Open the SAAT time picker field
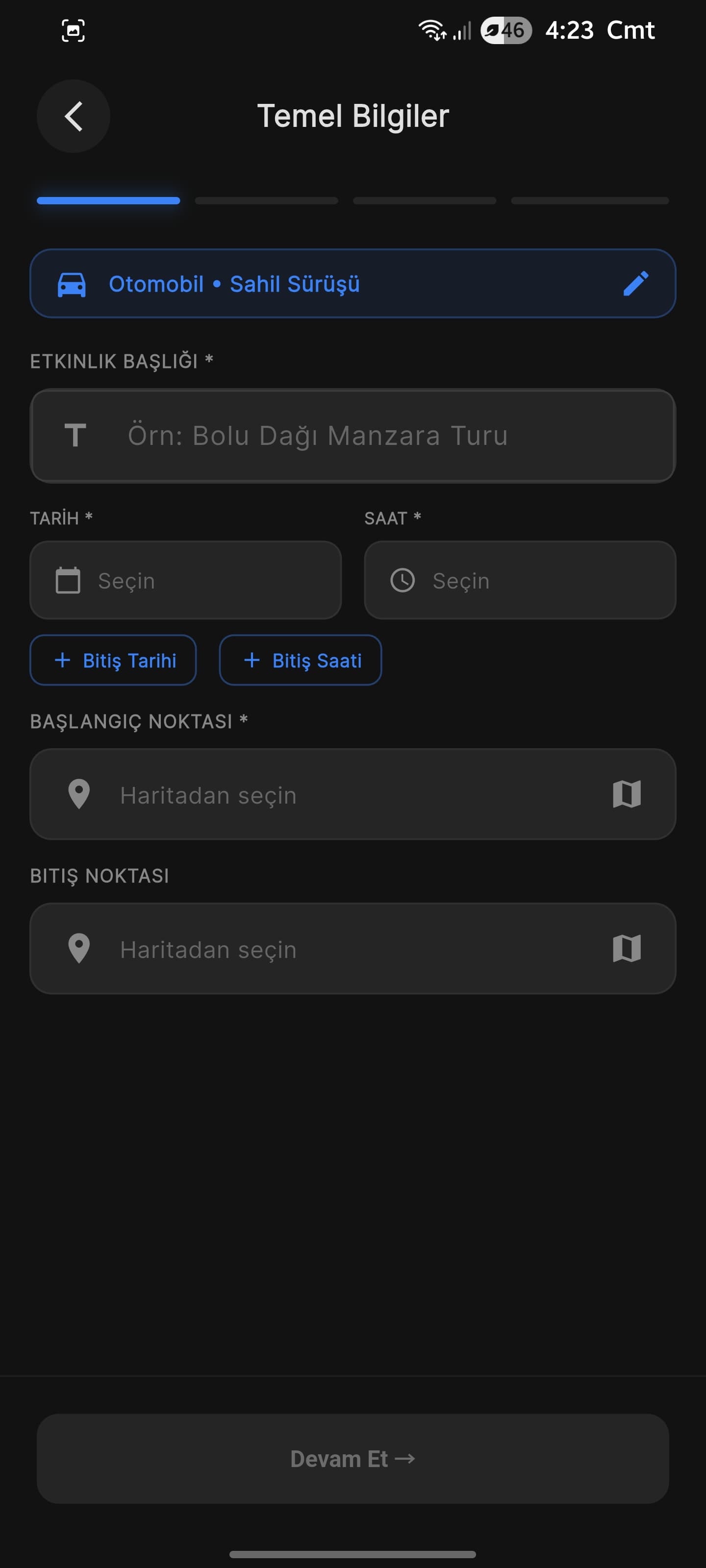Image resolution: width=706 pixels, height=1568 pixels. tap(519, 580)
